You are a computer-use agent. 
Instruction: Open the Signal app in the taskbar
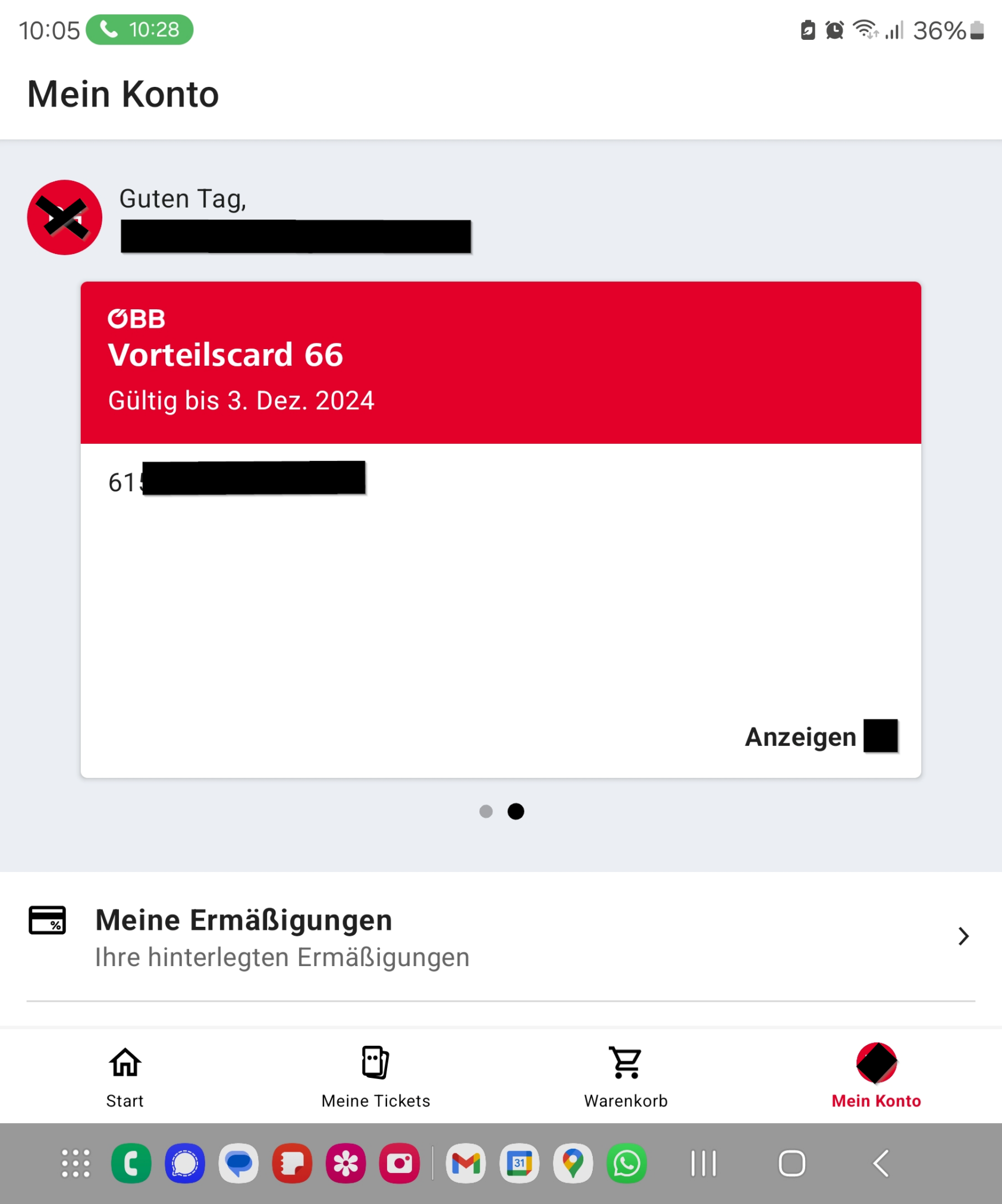pos(185,1164)
